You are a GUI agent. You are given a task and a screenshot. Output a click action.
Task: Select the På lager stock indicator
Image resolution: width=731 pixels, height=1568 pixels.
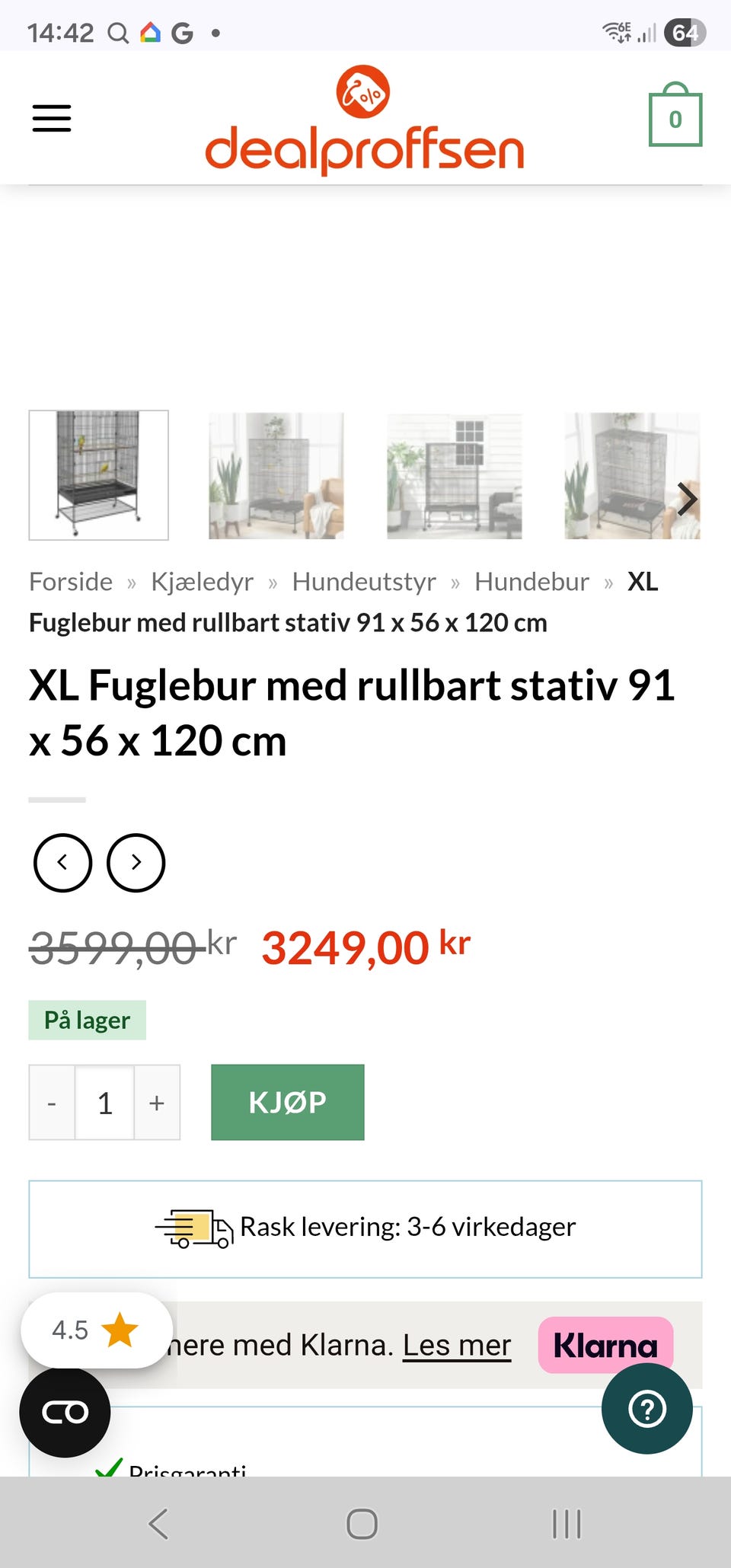87,1020
